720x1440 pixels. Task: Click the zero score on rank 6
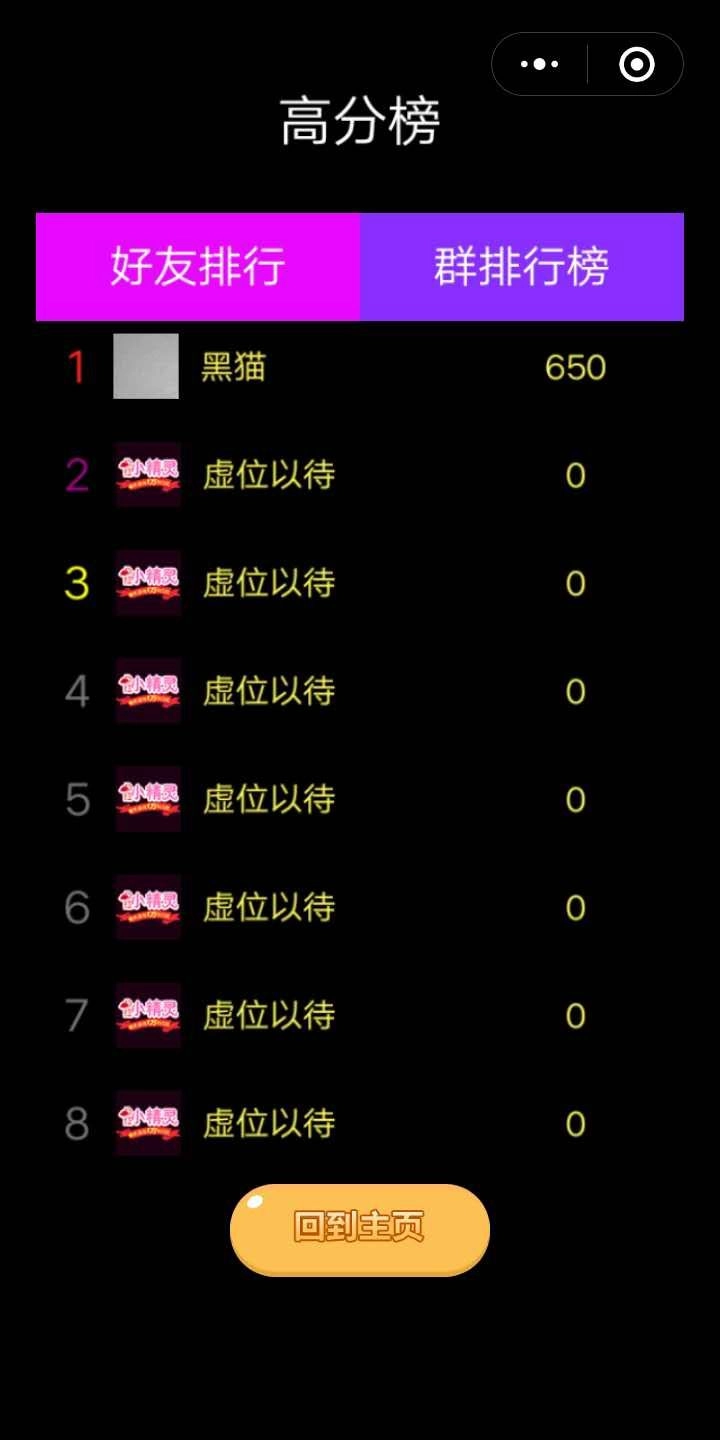click(575, 907)
